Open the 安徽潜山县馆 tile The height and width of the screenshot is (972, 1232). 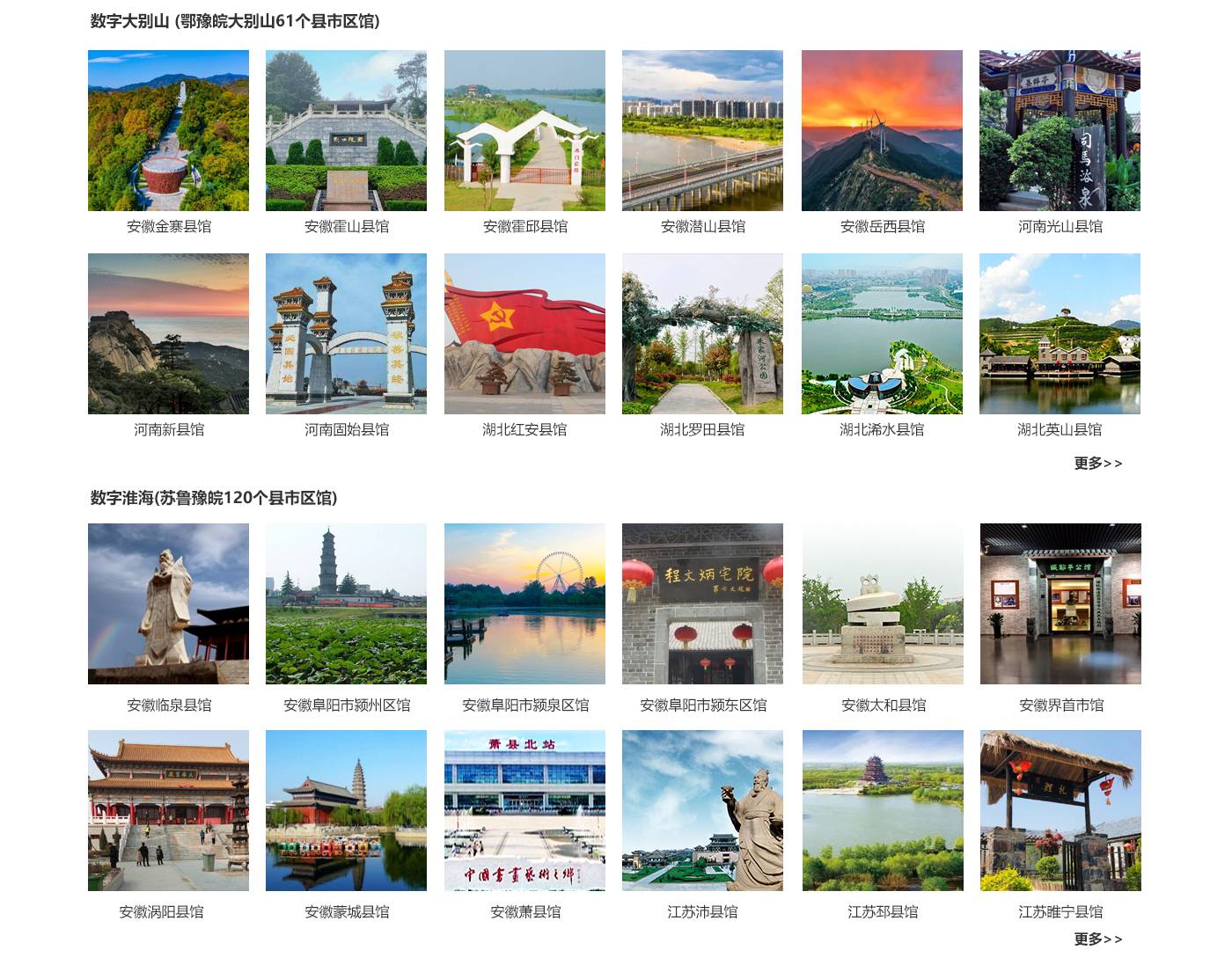[x=702, y=131]
